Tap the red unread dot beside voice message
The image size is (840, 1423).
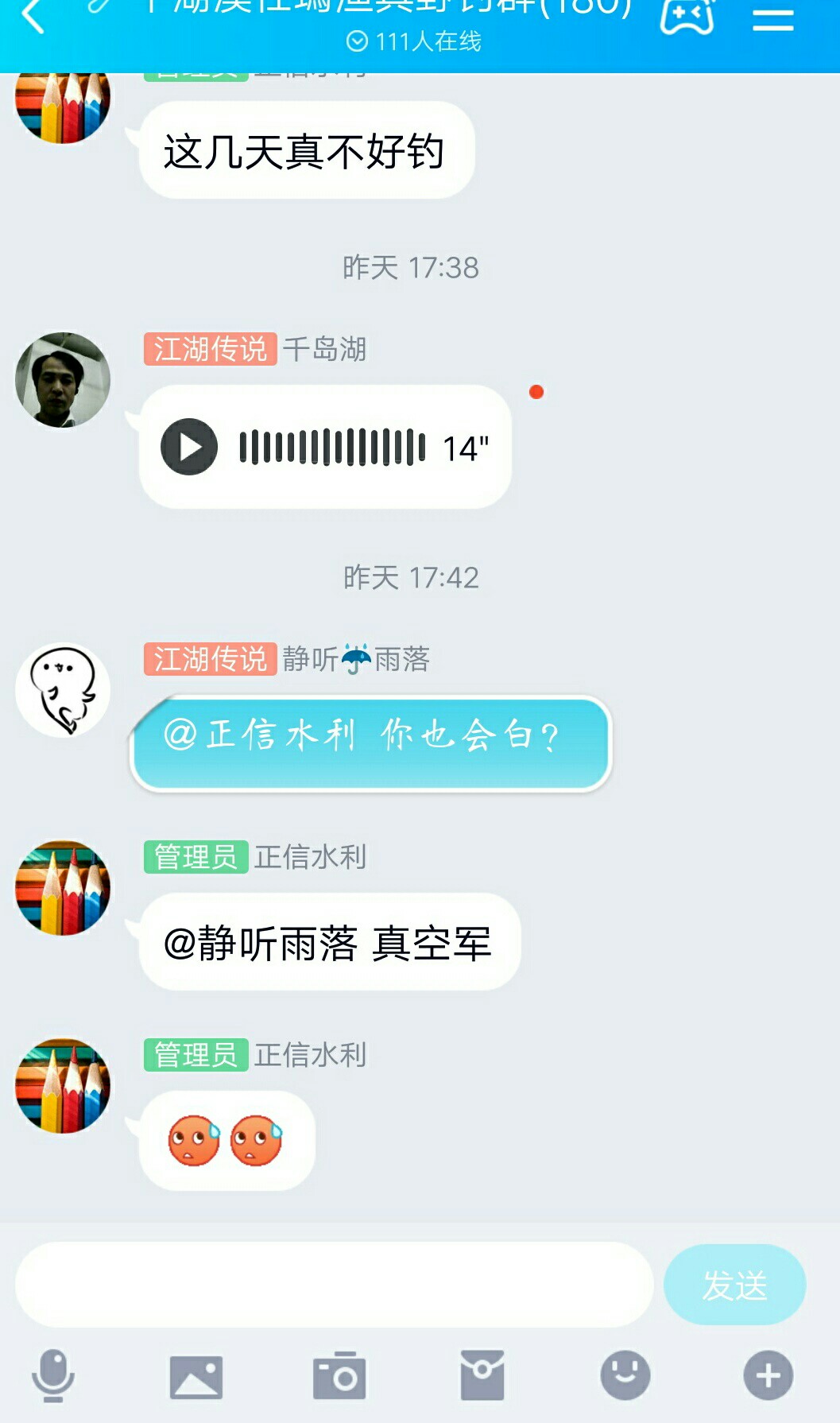536,391
